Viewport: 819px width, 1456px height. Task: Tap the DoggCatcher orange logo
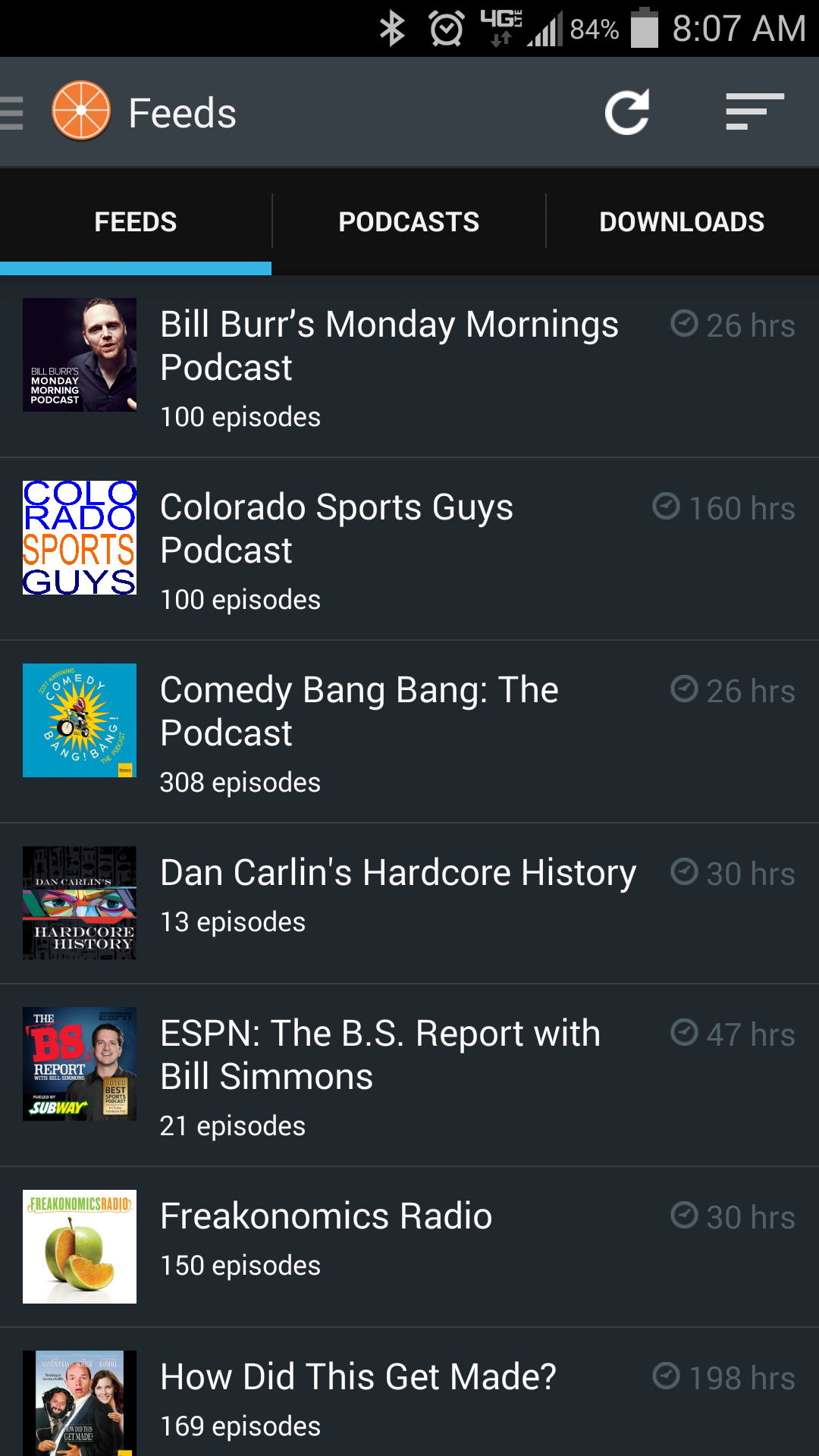point(79,111)
